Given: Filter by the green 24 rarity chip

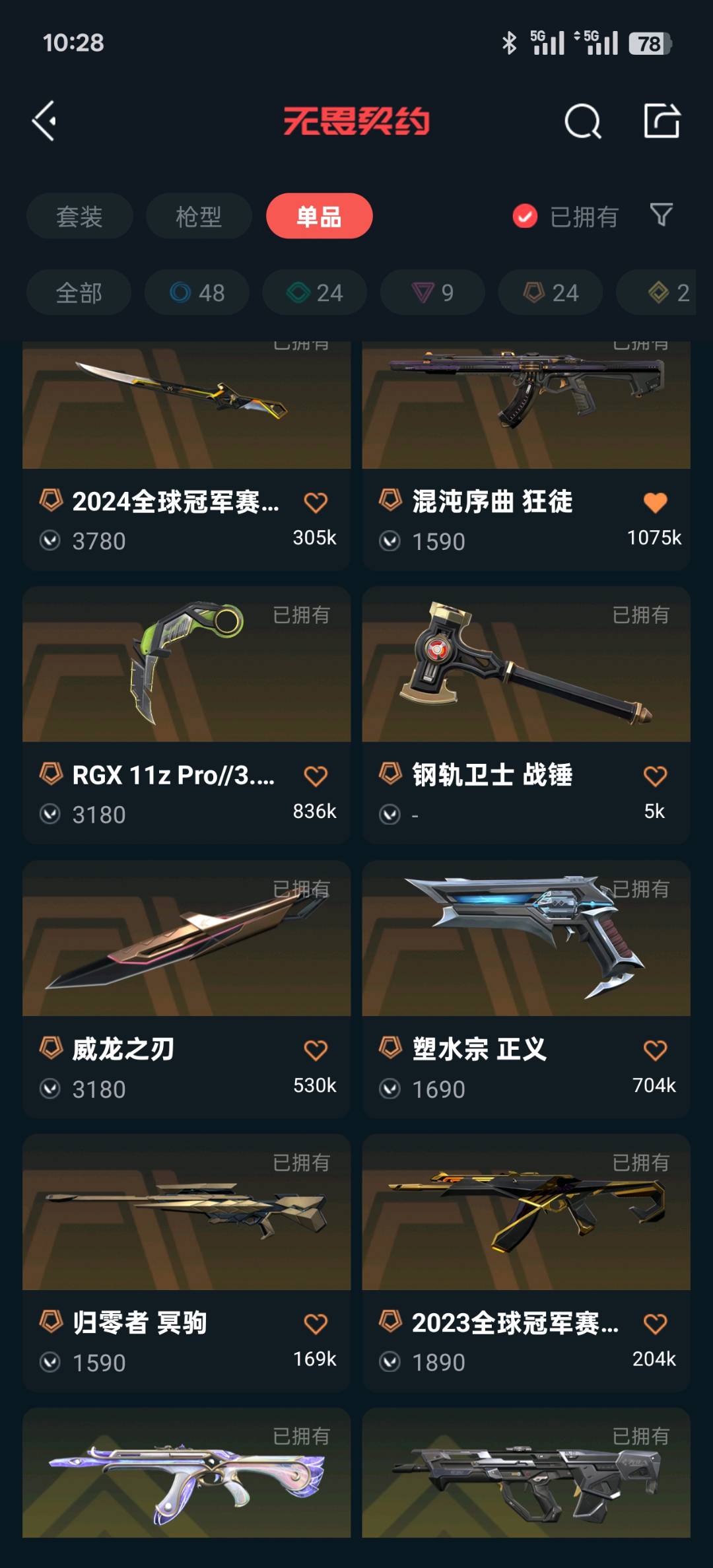Looking at the screenshot, I should coord(314,292).
